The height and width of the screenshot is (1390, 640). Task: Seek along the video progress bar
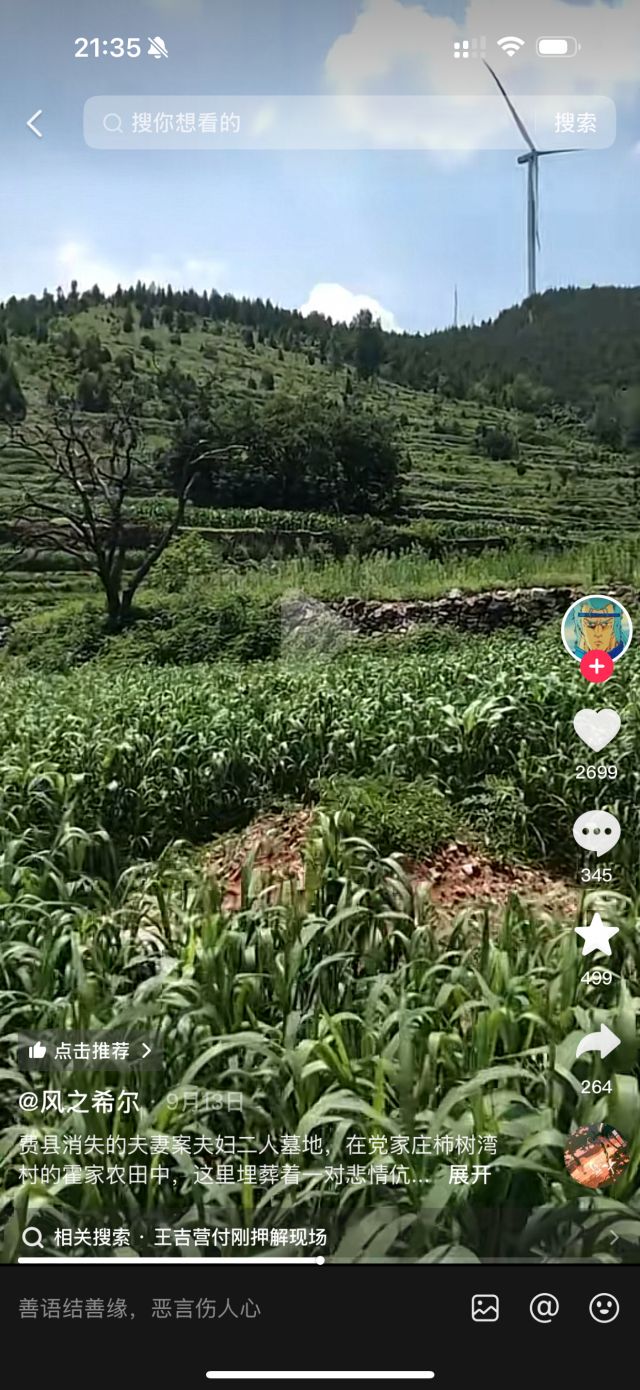click(x=320, y=1260)
